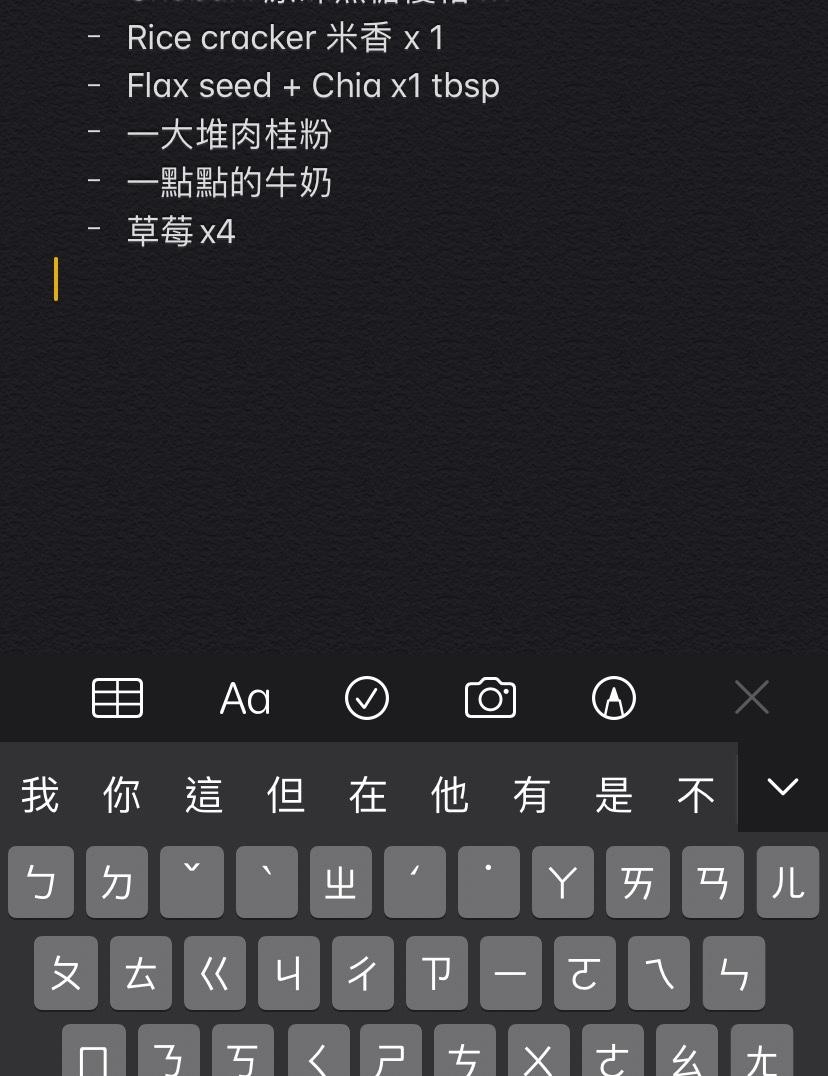The image size is (828, 1076).
Task: Expand the keyboard suggestion list chevron
Action: (x=782, y=787)
